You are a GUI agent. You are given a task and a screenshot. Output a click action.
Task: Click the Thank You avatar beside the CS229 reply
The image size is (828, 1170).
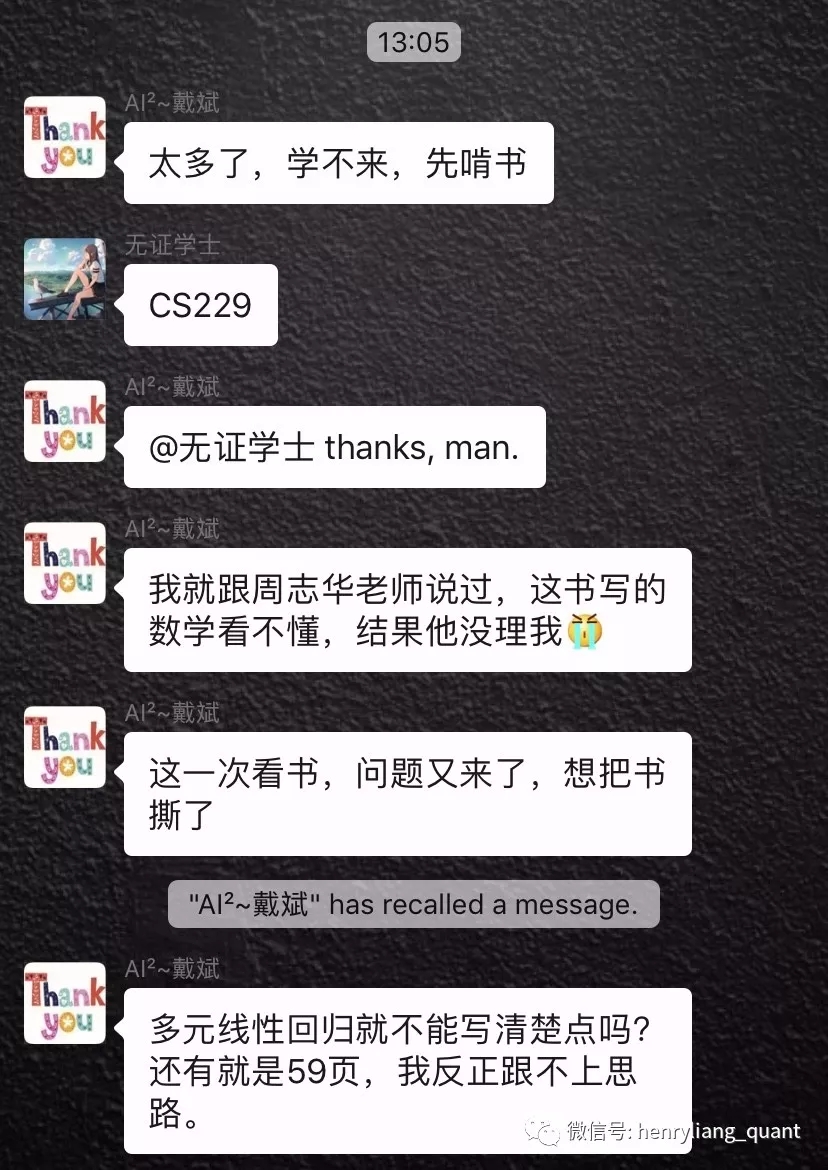tap(65, 421)
